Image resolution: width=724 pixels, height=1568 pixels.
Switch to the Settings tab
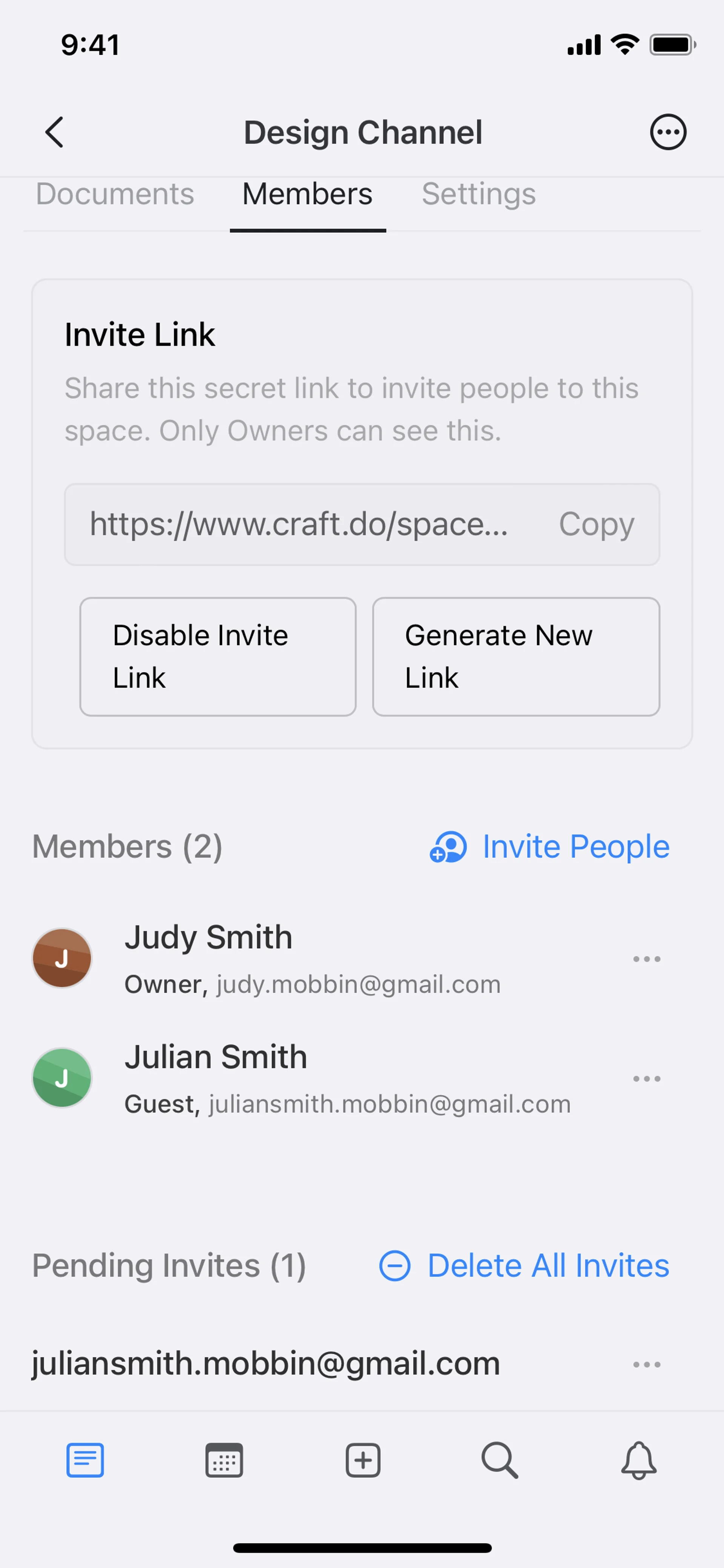coord(478,194)
